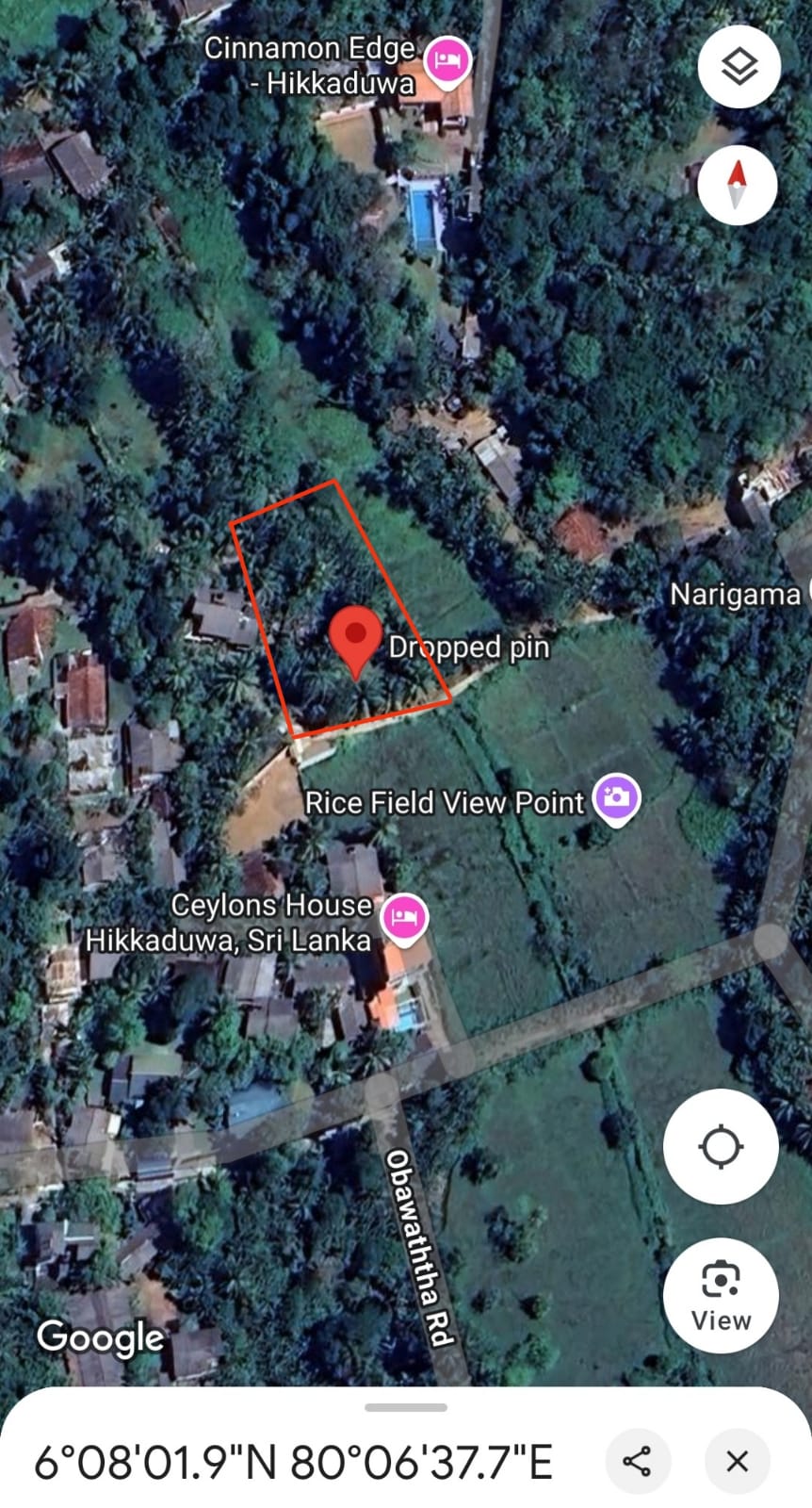The width and height of the screenshot is (812, 1508).
Task: Share location via the share icon
Action: 638,1462
